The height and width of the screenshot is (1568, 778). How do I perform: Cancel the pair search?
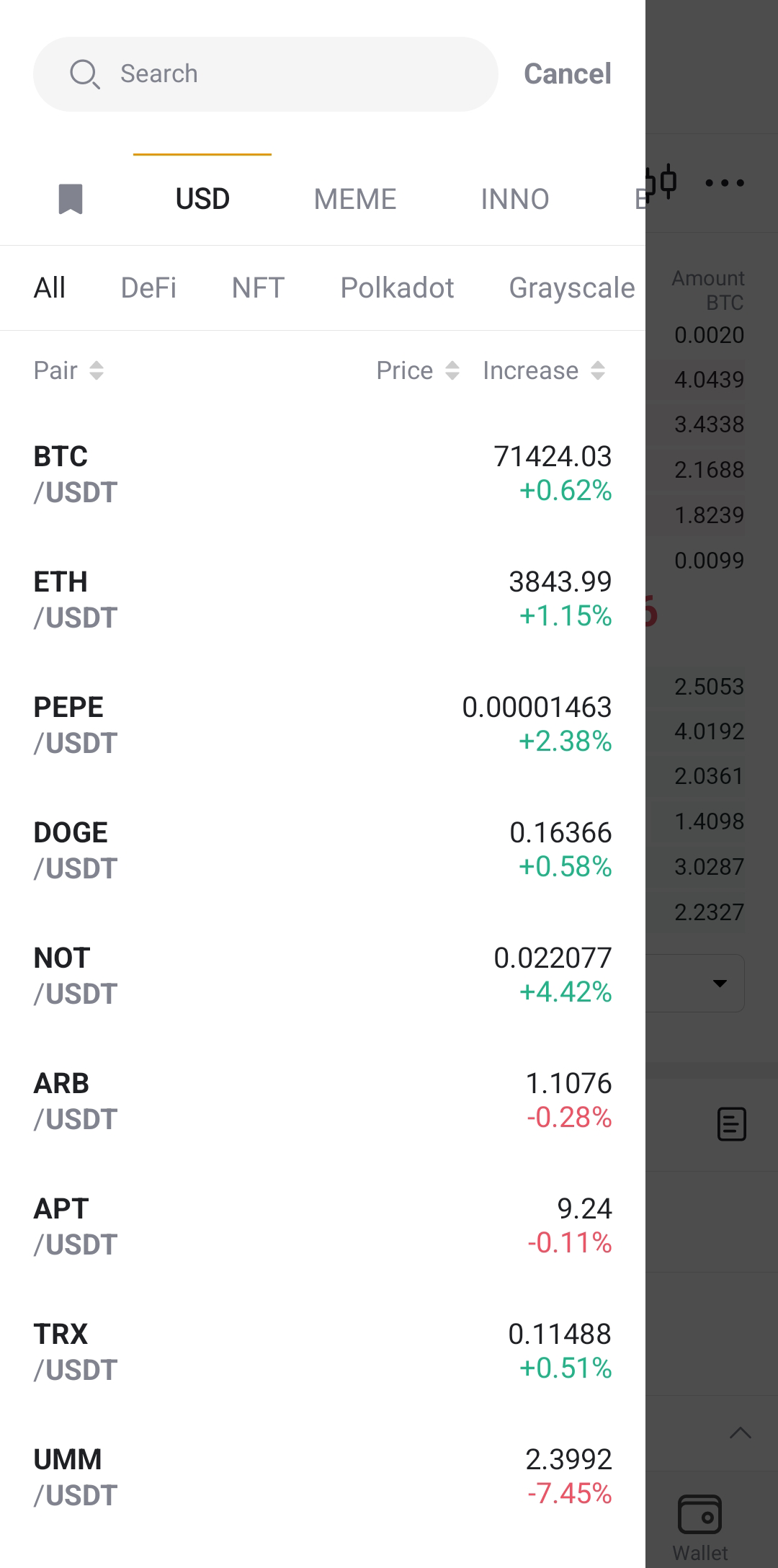pyautogui.click(x=568, y=74)
